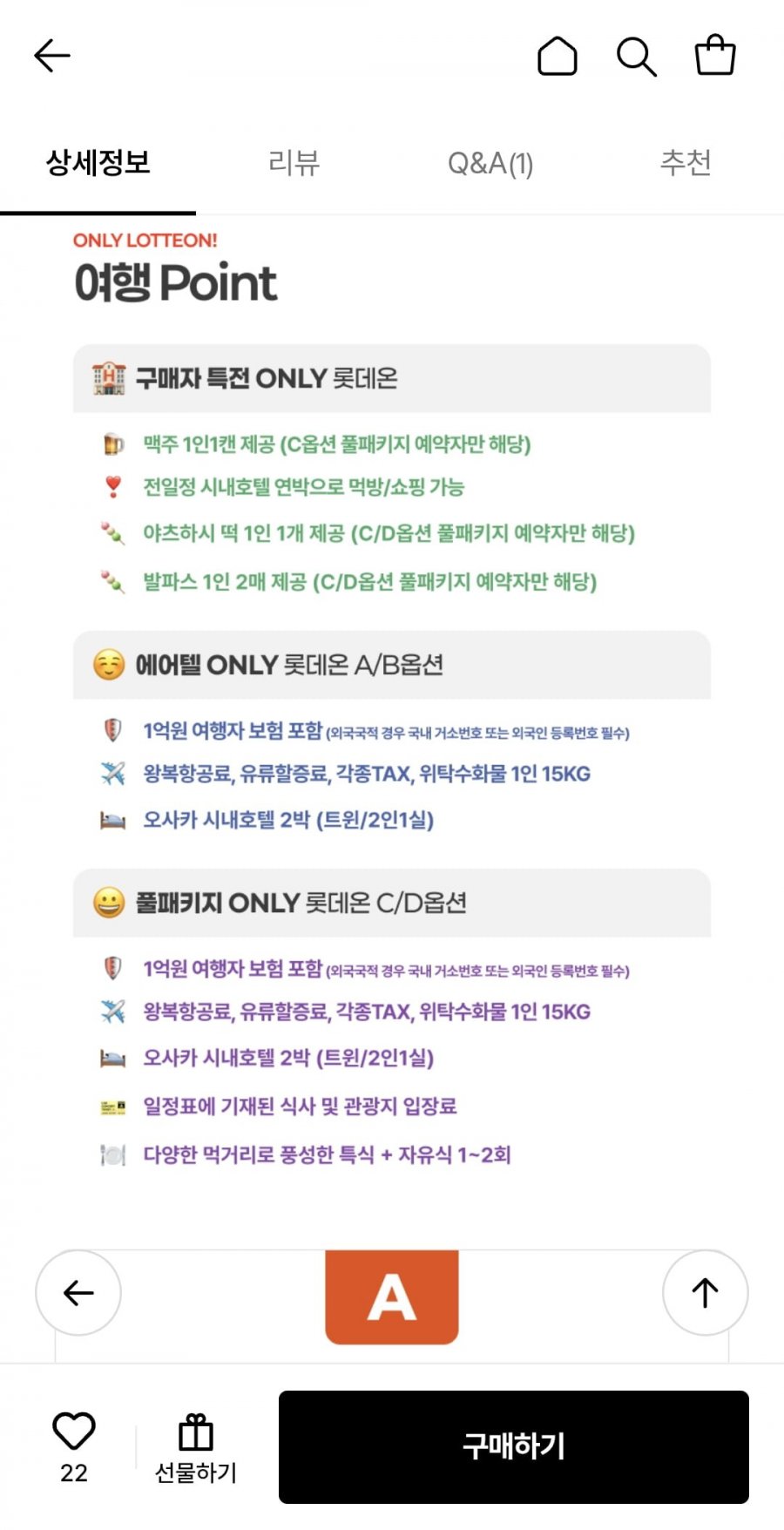Viewport: 784px width, 1530px height.
Task: Switch to the 리뷰 tab
Action: pyautogui.click(x=294, y=163)
